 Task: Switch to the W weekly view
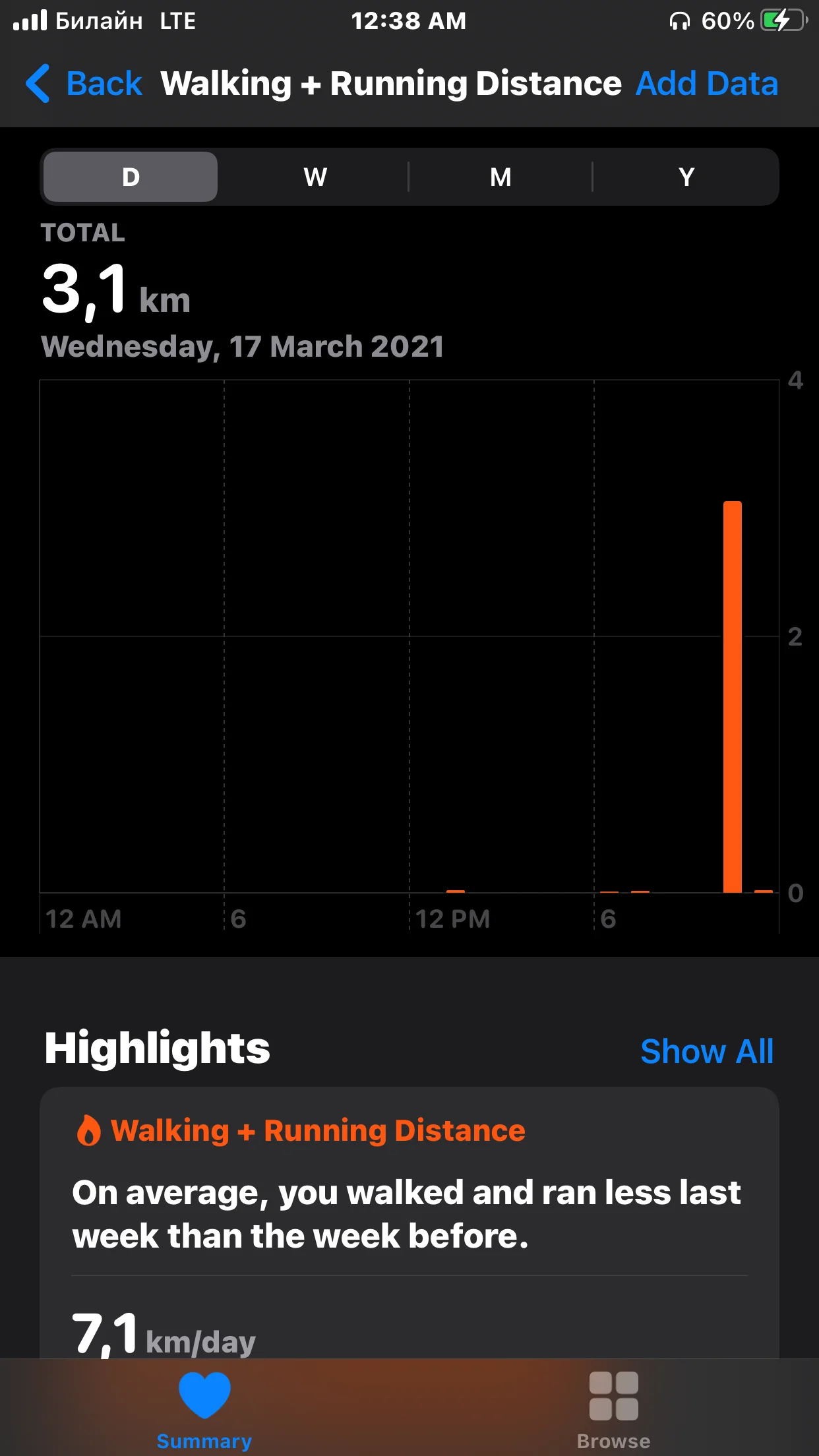coord(315,177)
